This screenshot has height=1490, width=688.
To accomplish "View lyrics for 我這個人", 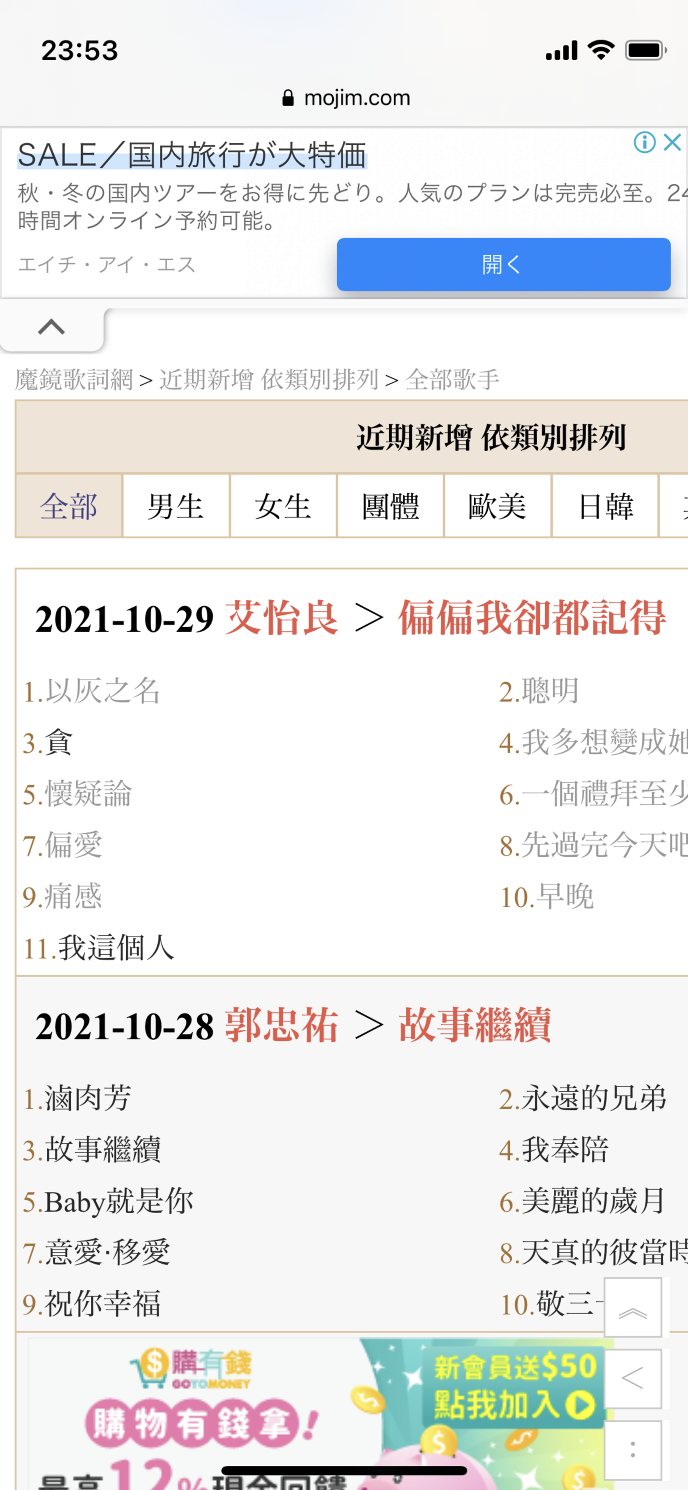I will 116,948.
